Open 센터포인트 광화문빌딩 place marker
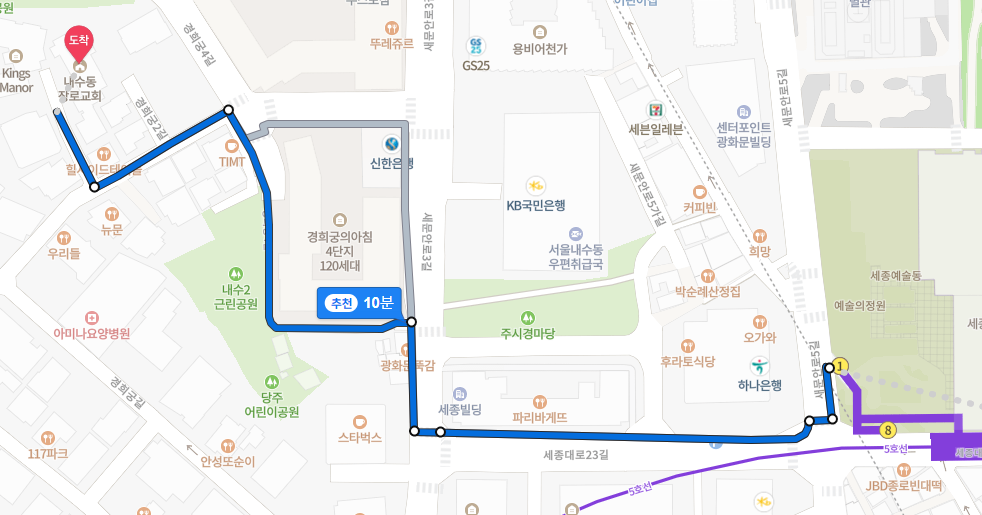 pyautogui.click(x=743, y=112)
